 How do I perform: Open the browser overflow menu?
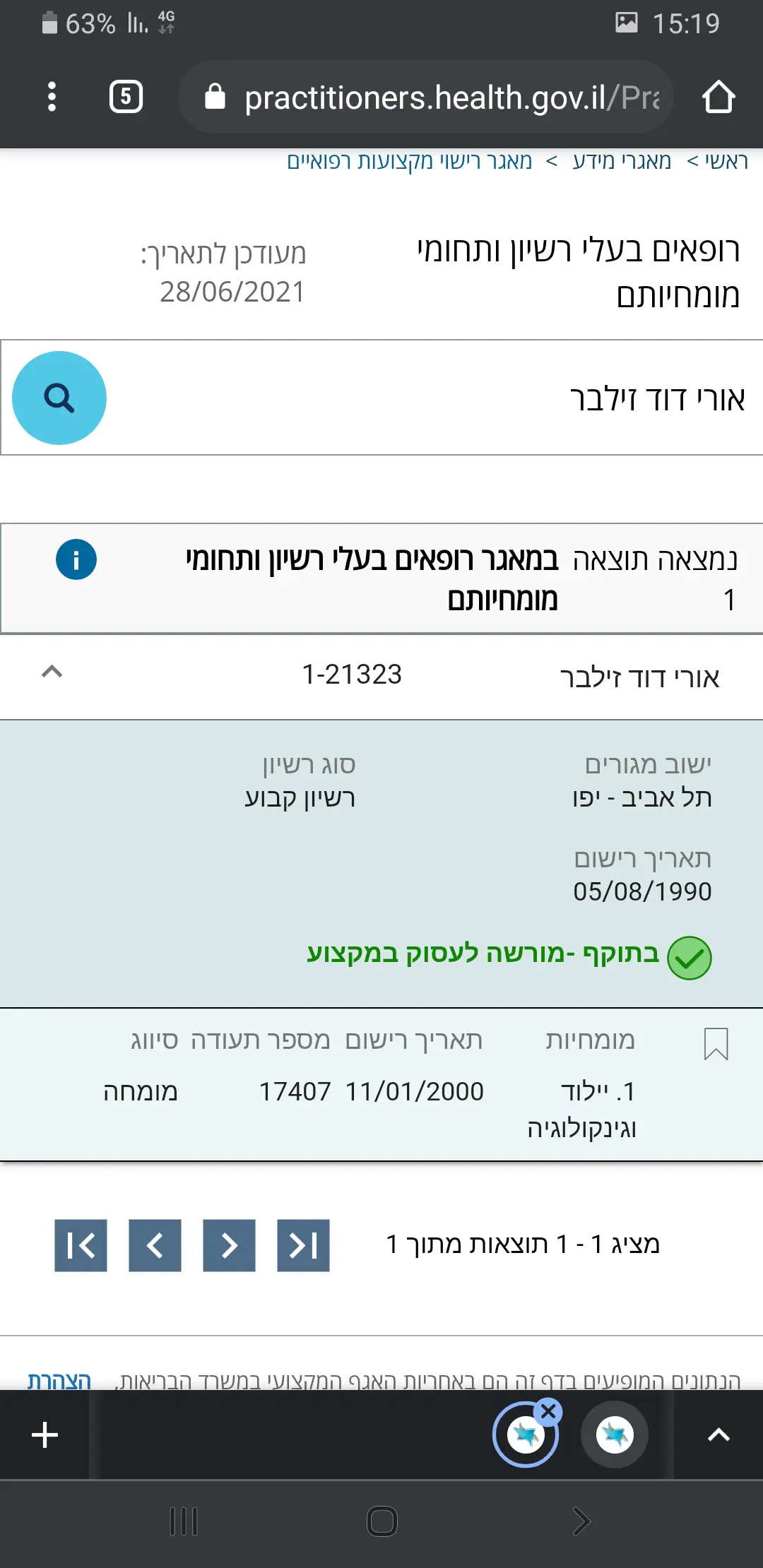click(x=52, y=97)
